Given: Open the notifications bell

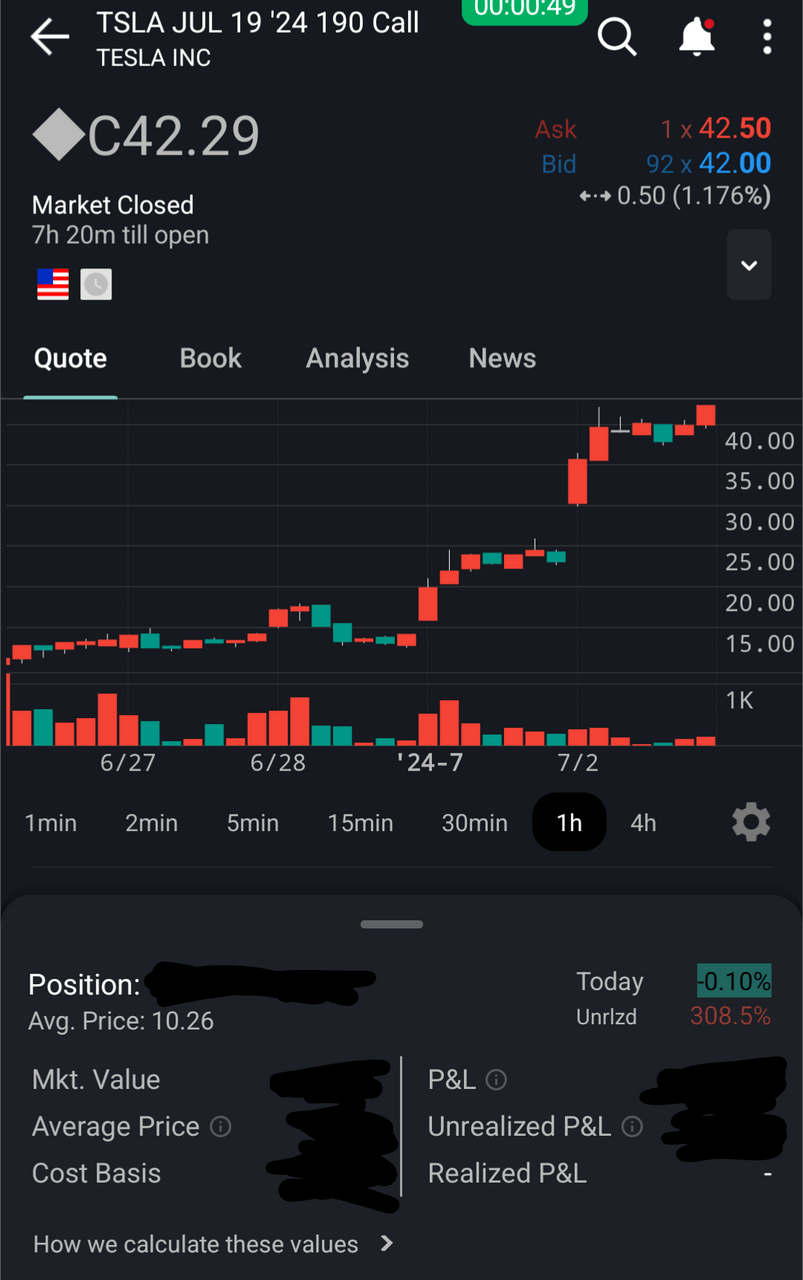Looking at the screenshot, I should coord(697,37).
